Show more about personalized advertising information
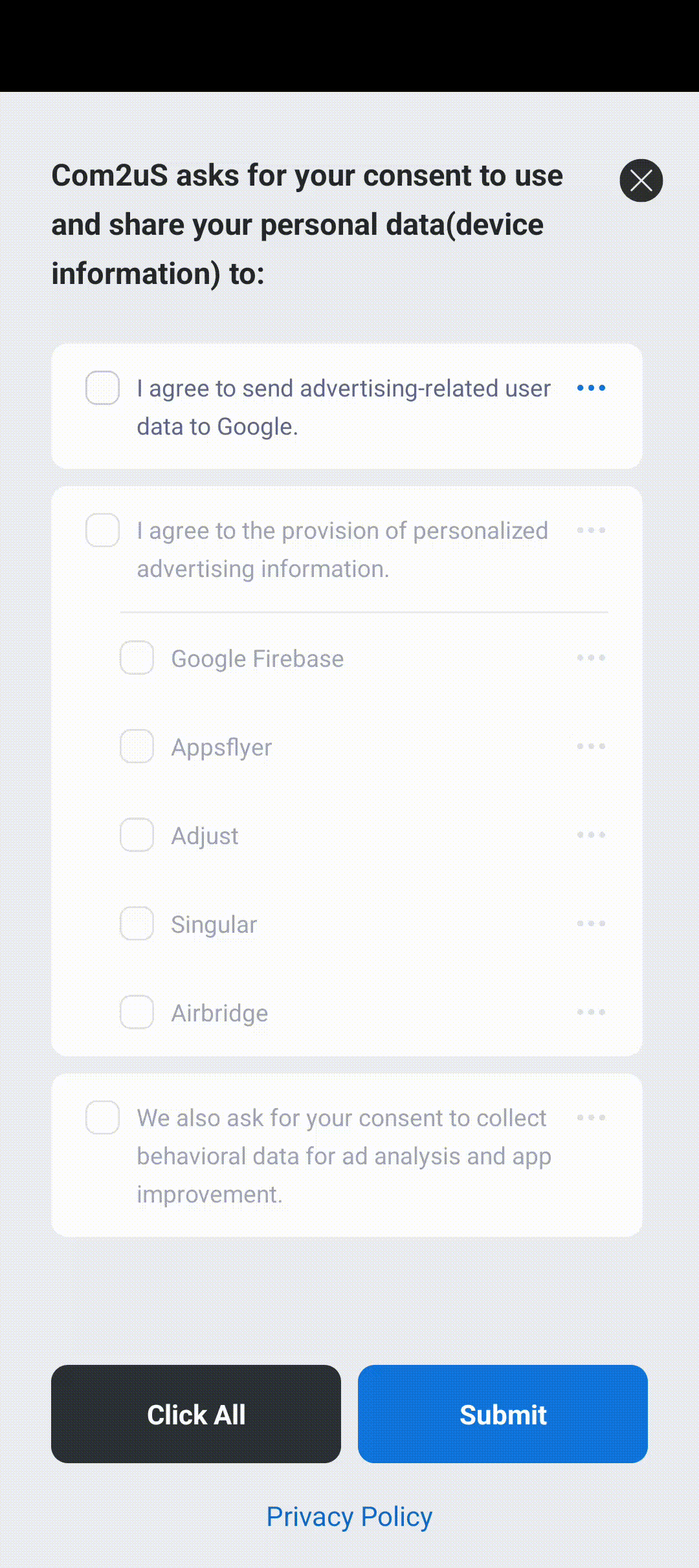 (591, 530)
